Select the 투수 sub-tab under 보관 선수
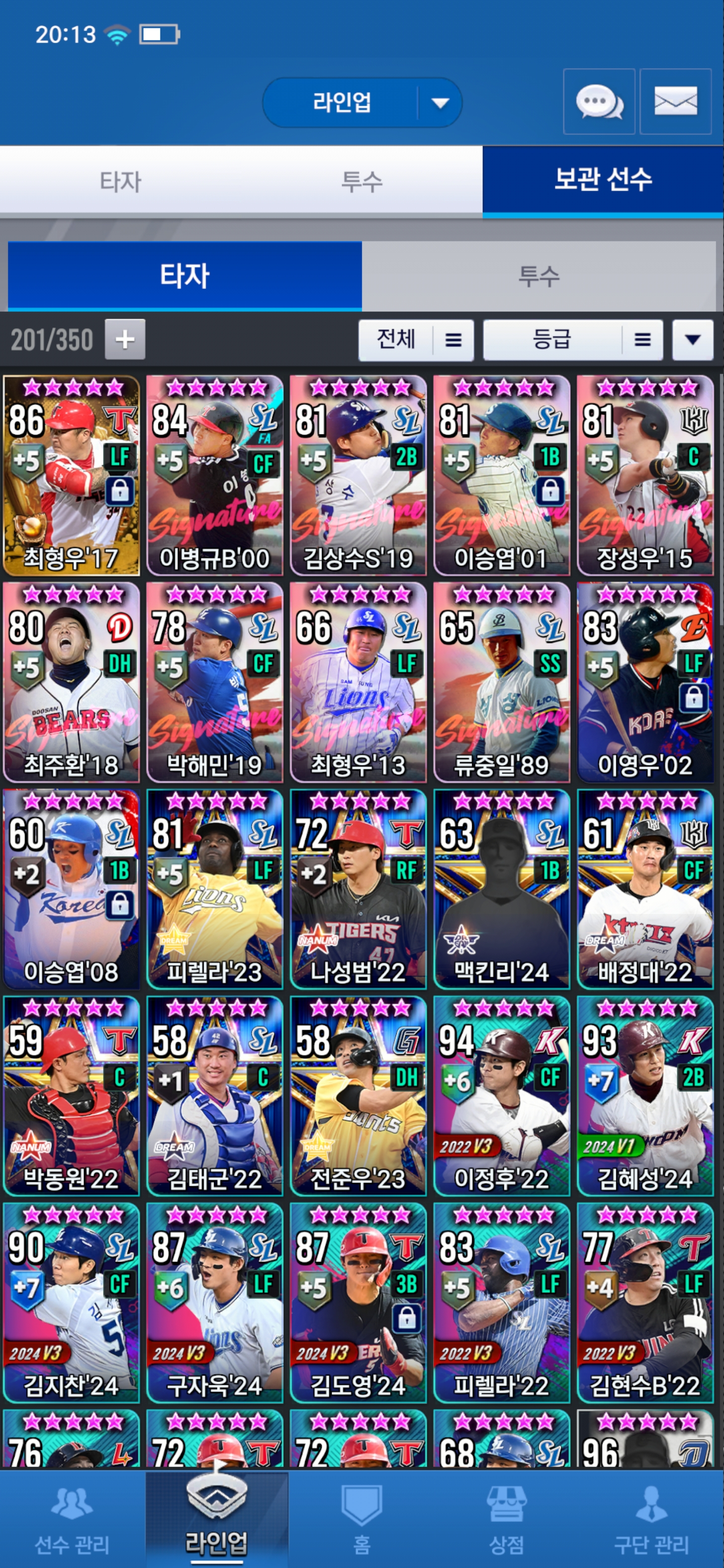The width and height of the screenshot is (724, 1568). point(538,276)
